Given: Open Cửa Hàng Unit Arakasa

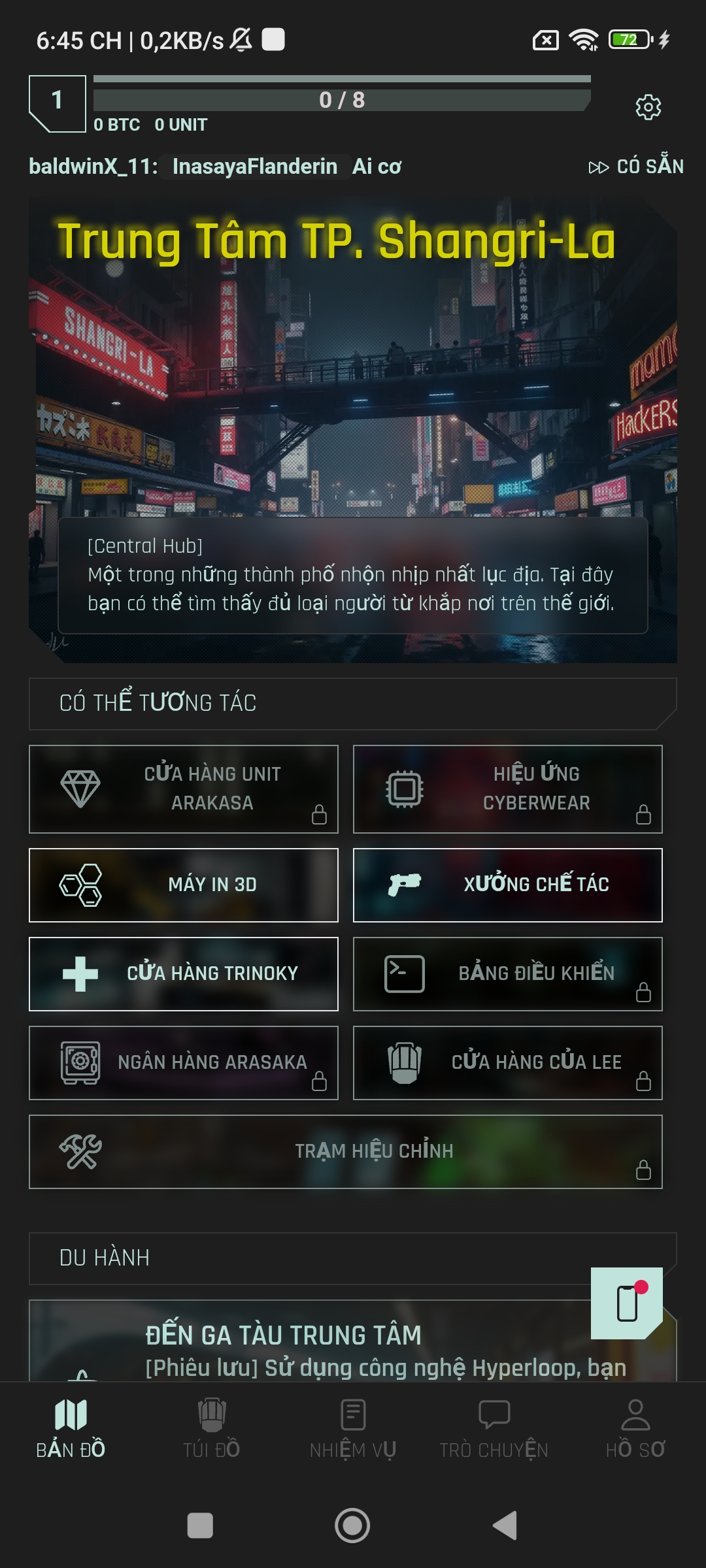Looking at the screenshot, I should 184,789.
